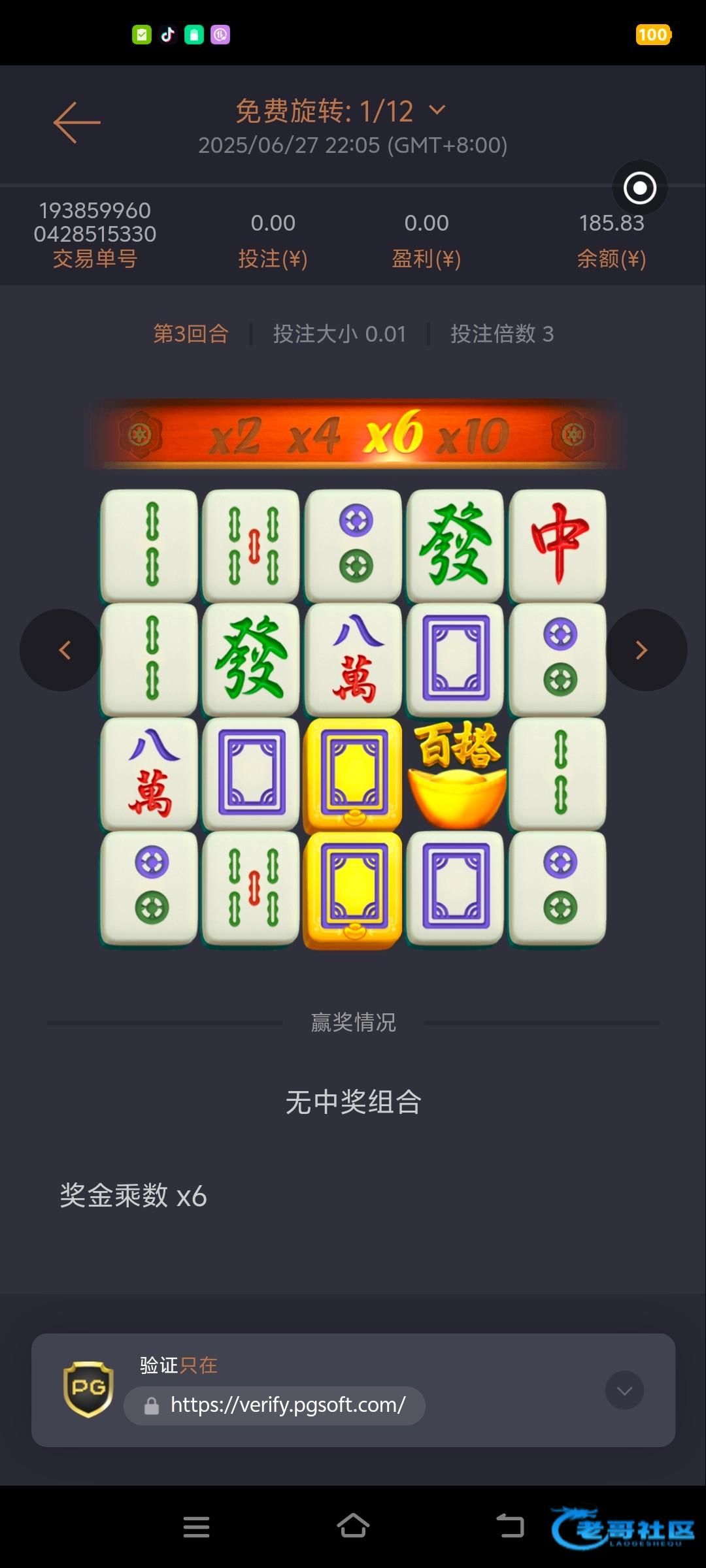Expand the free spins 1/12 dropdown
The width and height of the screenshot is (706, 1568).
click(x=437, y=110)
